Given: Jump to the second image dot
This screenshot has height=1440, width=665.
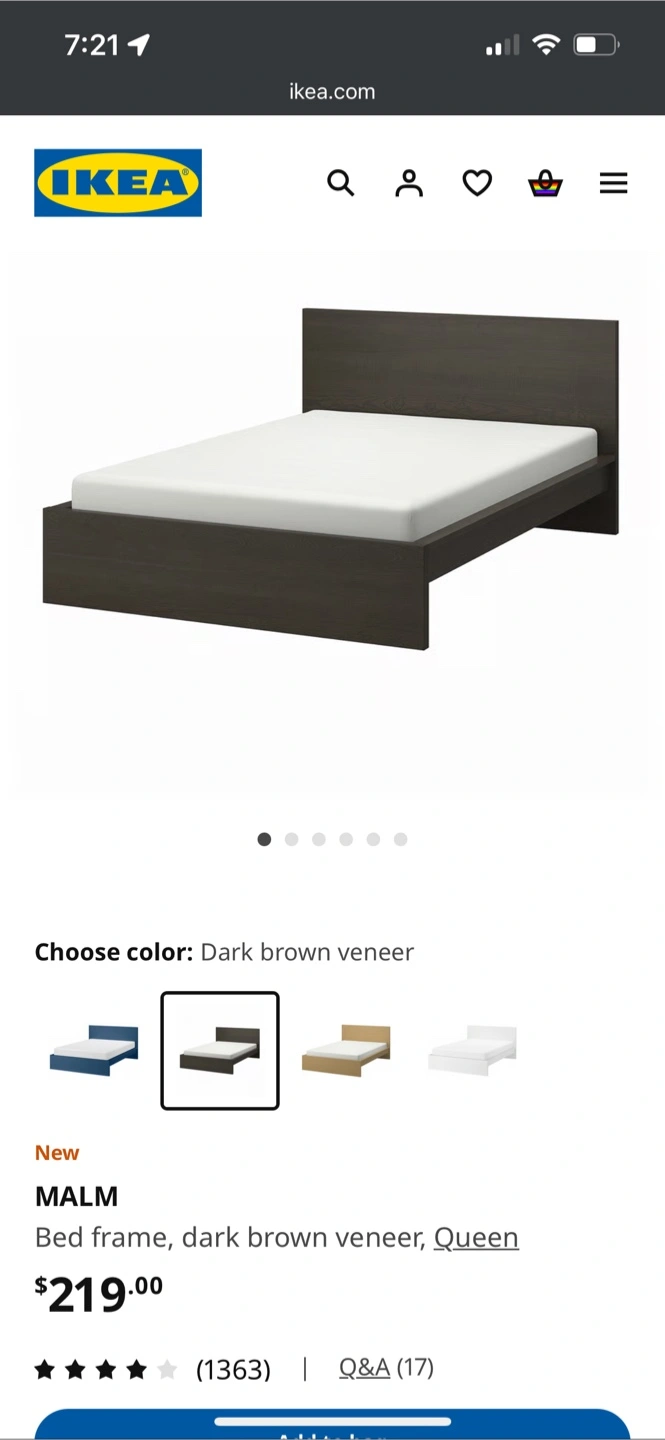Looking at the screenshot, I should [x=291, y=839].
